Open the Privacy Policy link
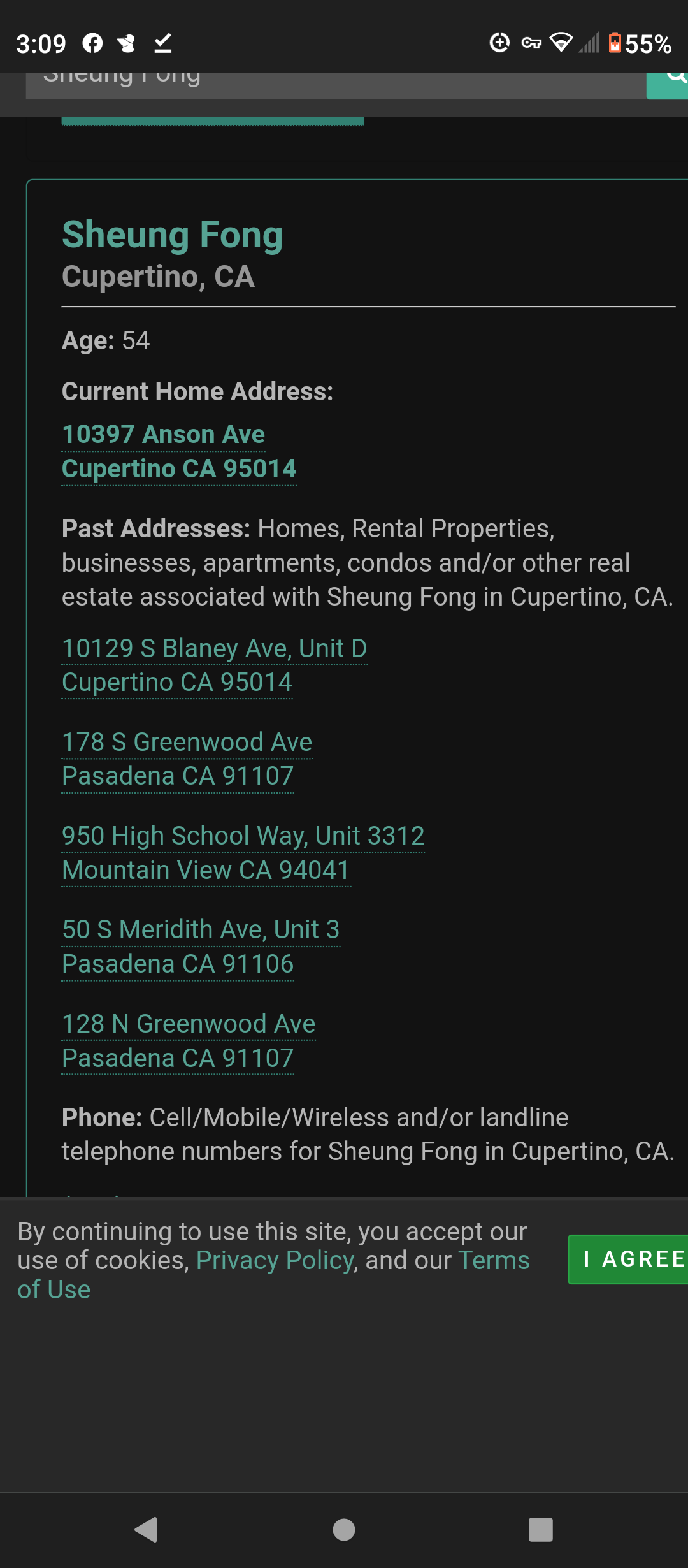The height and width of the screenshot is (1568, 688). coord(275,1260)
